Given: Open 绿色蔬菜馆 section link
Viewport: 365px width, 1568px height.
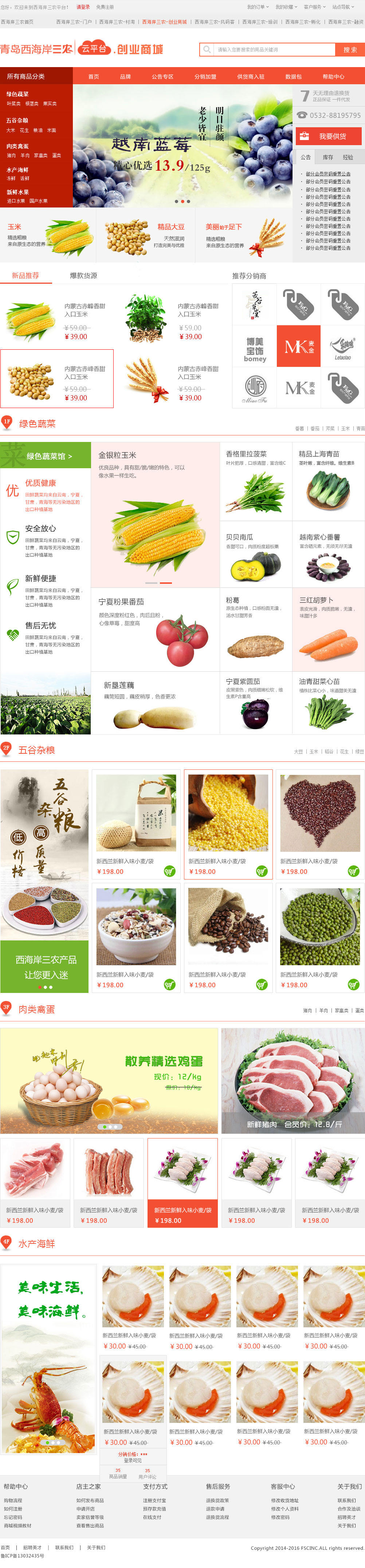Looking at the screenshot, I should pyautogui.click(x=49, y=456).
